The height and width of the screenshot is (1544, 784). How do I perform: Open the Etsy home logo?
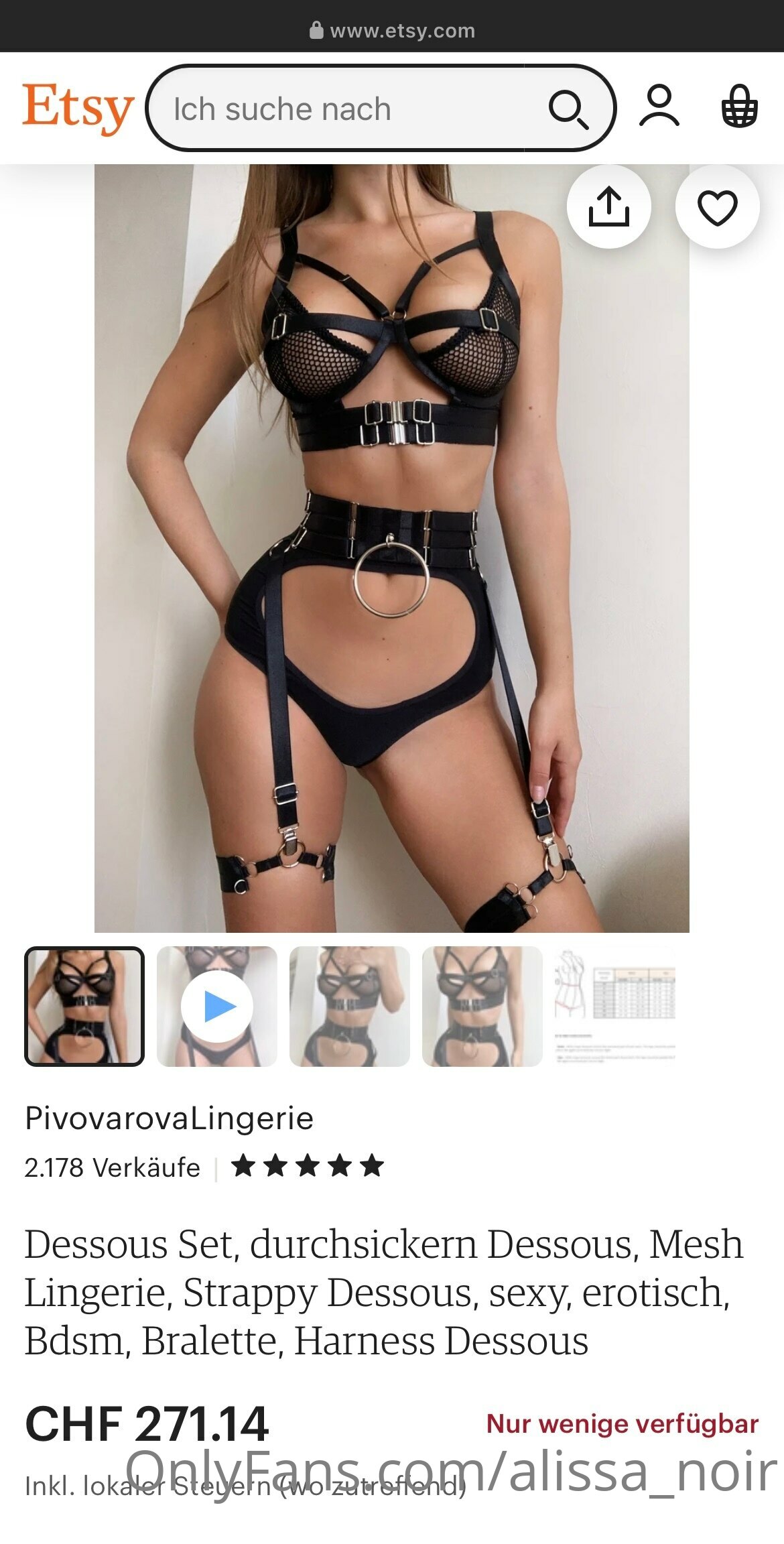(x=77, y=108)
